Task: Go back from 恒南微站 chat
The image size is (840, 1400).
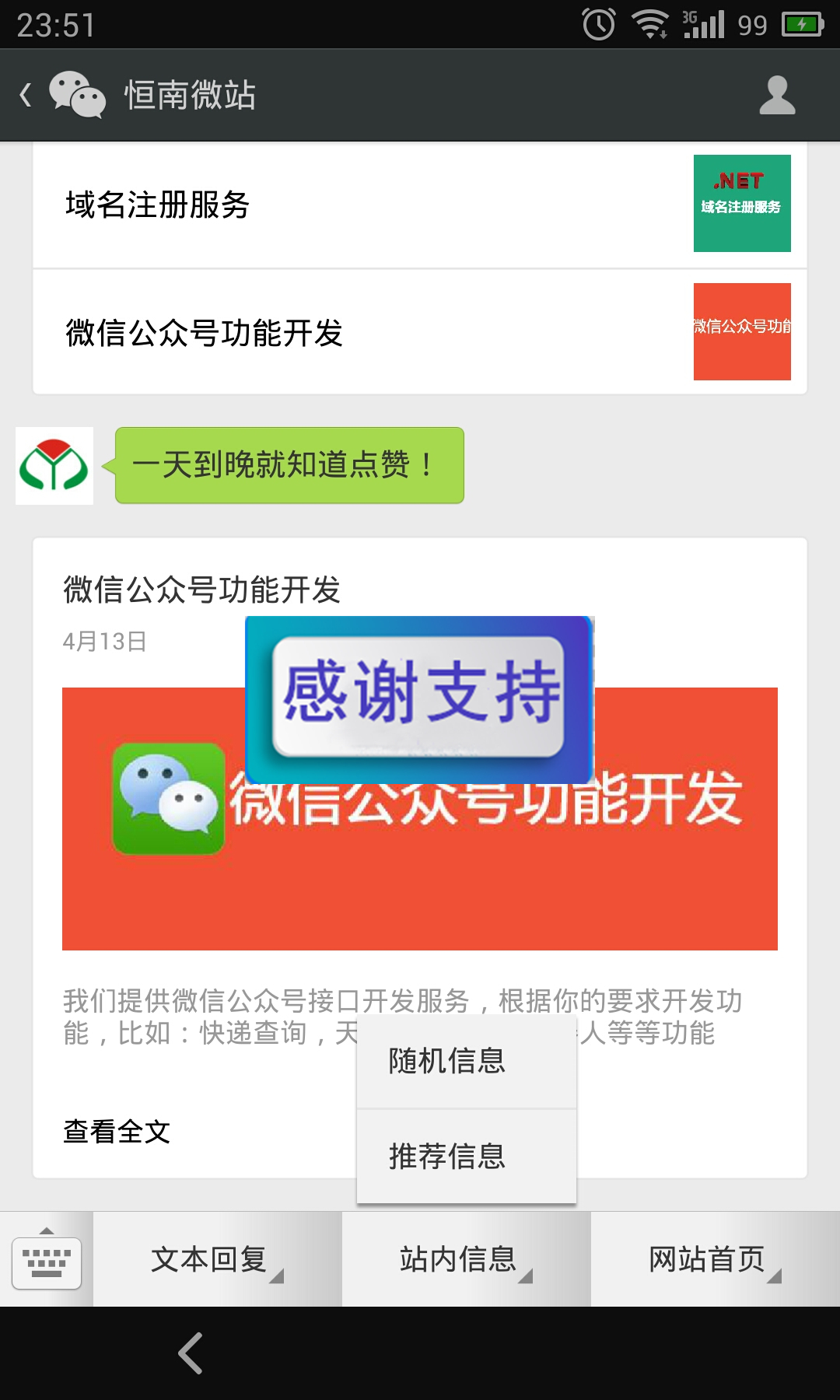Action: [26, 95]
